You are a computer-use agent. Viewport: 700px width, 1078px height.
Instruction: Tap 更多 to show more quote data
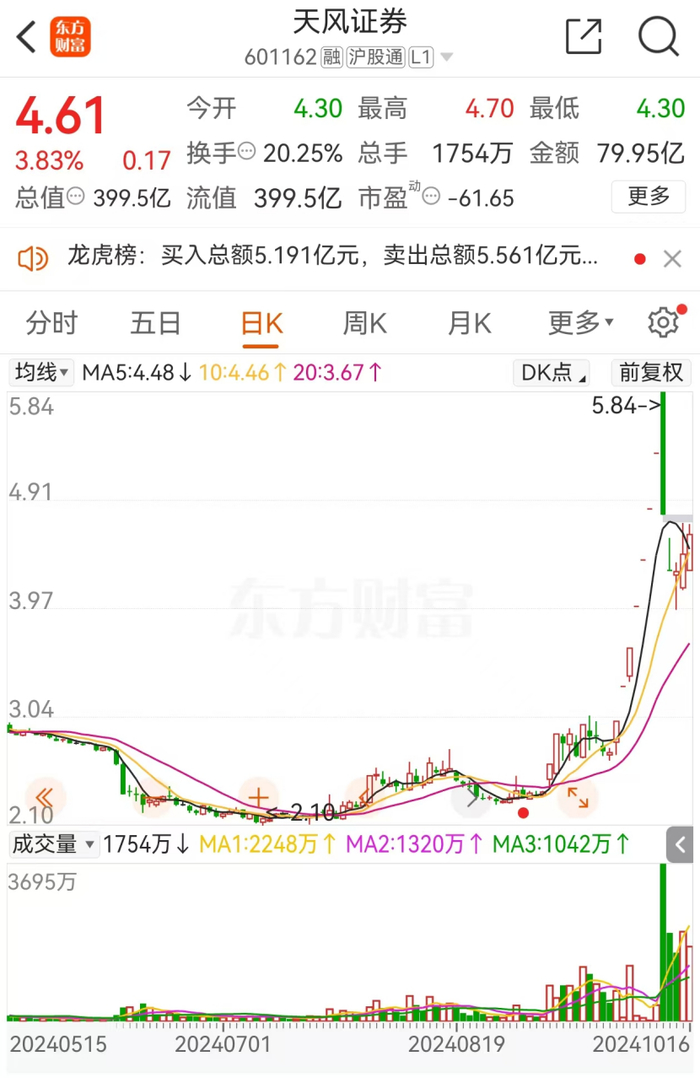tap(648, 197)
